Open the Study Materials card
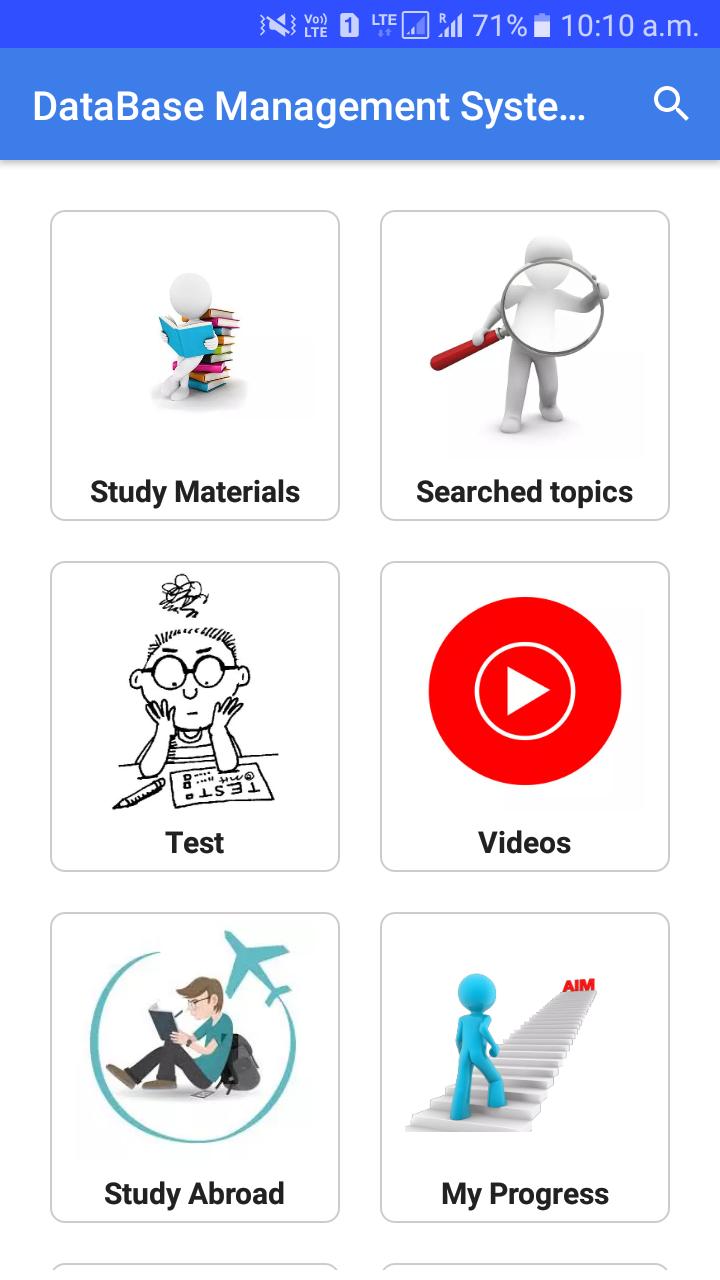 tap(195, 365)
